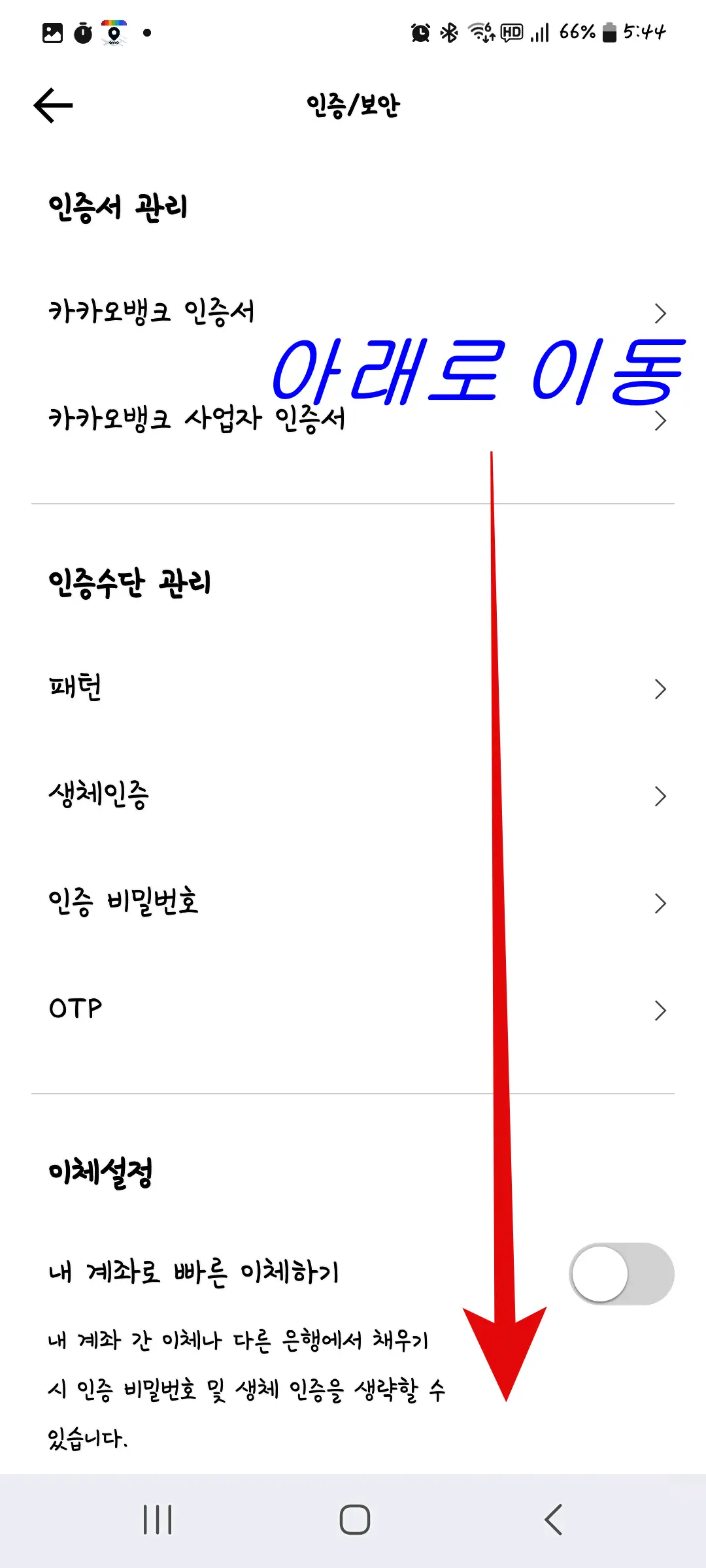Tap the 인증서 관리 section heading
The width and height of the screenshot is (706, 1568).
(118, 204)
